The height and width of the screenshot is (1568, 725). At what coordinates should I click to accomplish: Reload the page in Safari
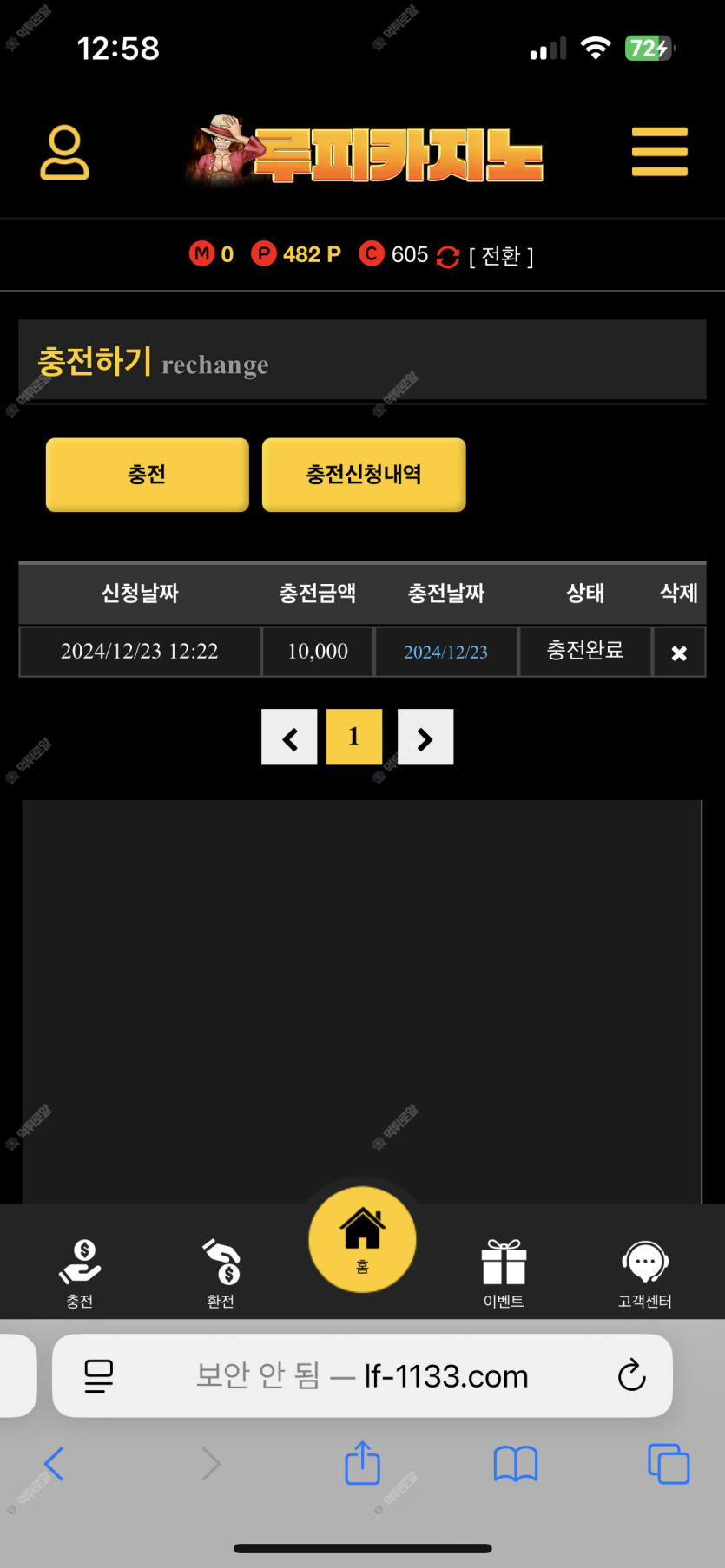click(x=631, y=1375)
